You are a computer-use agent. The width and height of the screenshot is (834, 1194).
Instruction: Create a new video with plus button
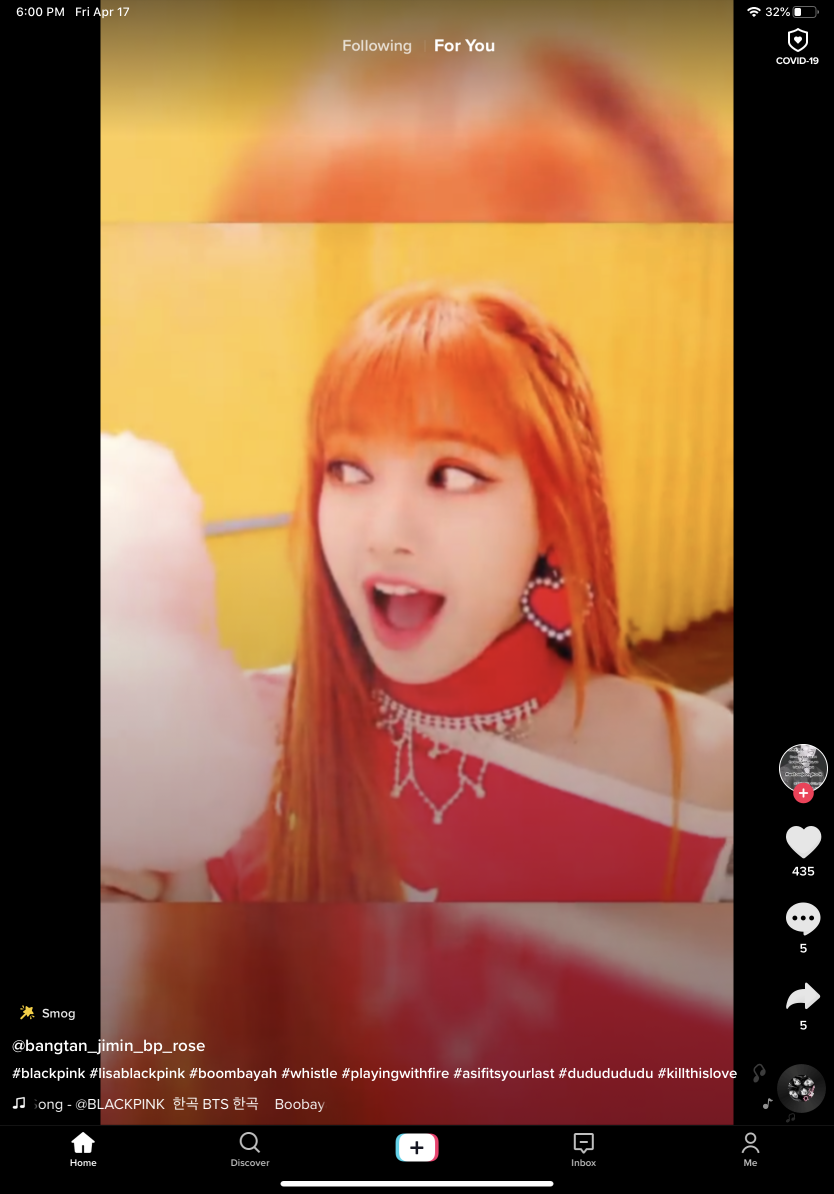click(417, 1148)
